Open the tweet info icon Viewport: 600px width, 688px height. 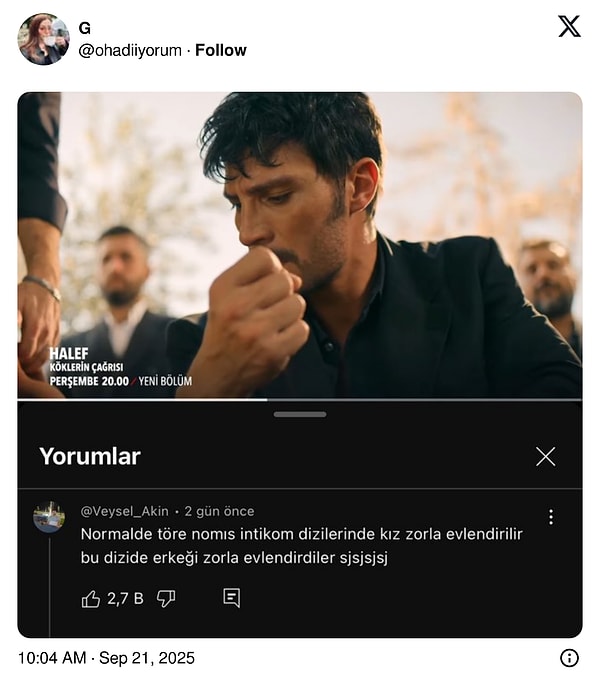coord(569,658)
